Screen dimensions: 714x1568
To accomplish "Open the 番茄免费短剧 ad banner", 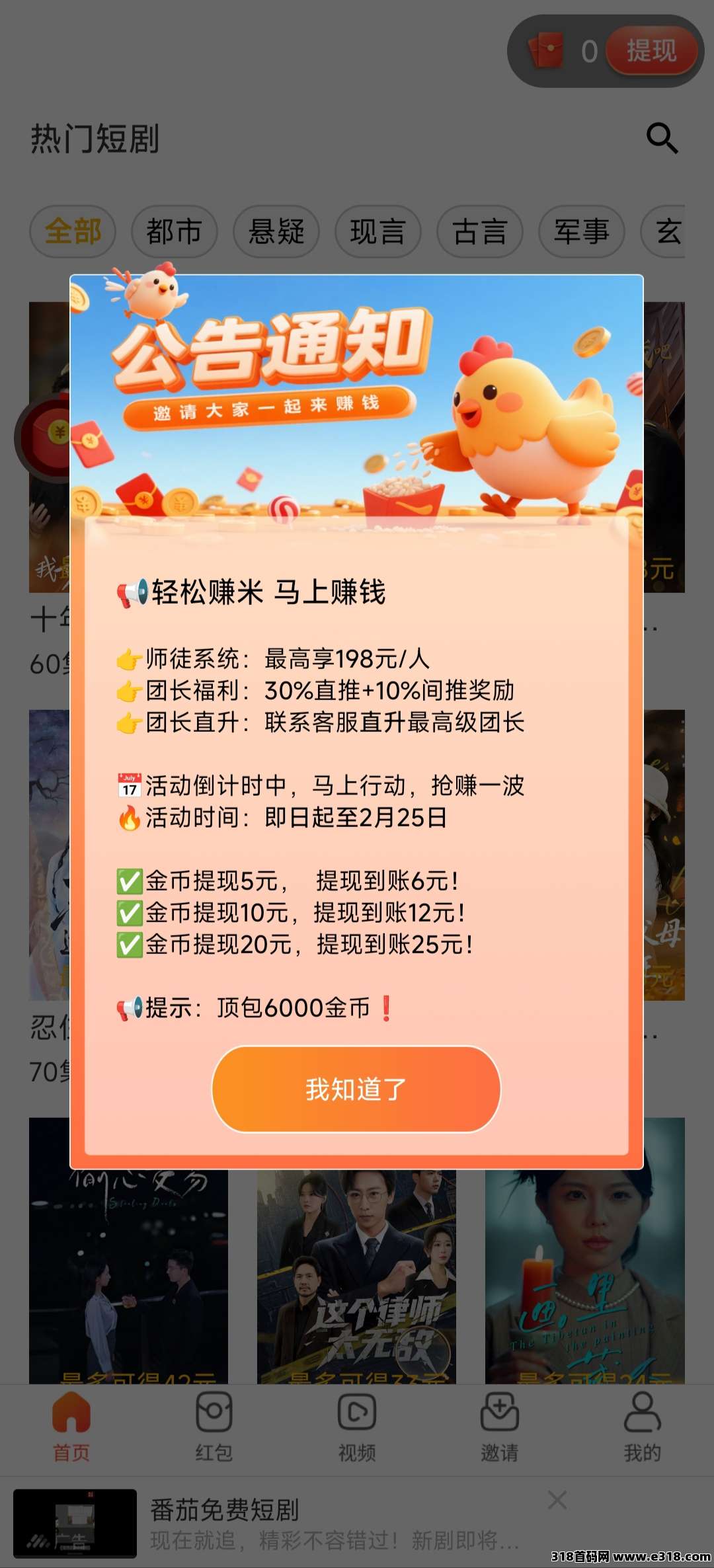I will [x=331, y=1524].
